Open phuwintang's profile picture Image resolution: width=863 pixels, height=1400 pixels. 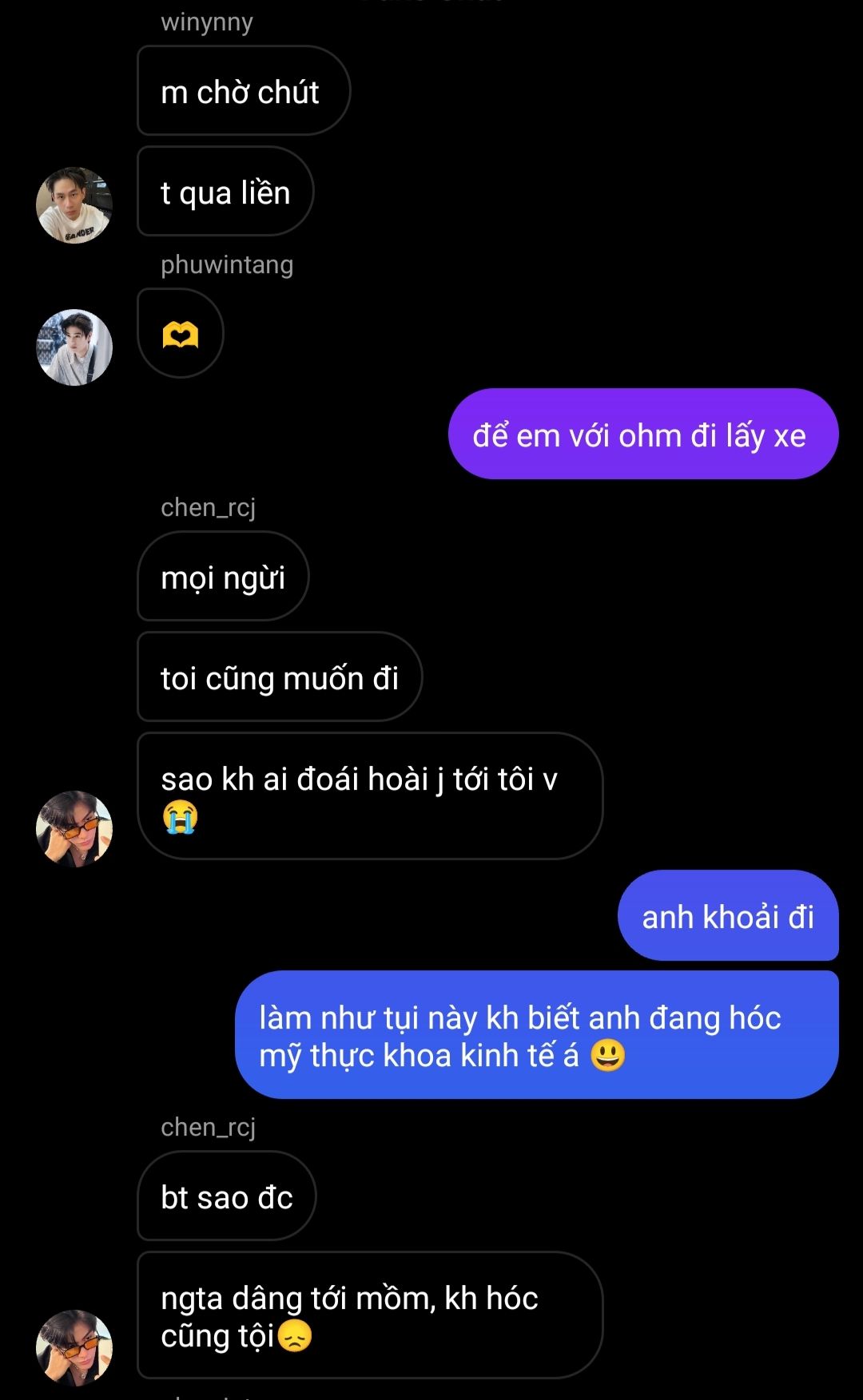click(74, 347)
